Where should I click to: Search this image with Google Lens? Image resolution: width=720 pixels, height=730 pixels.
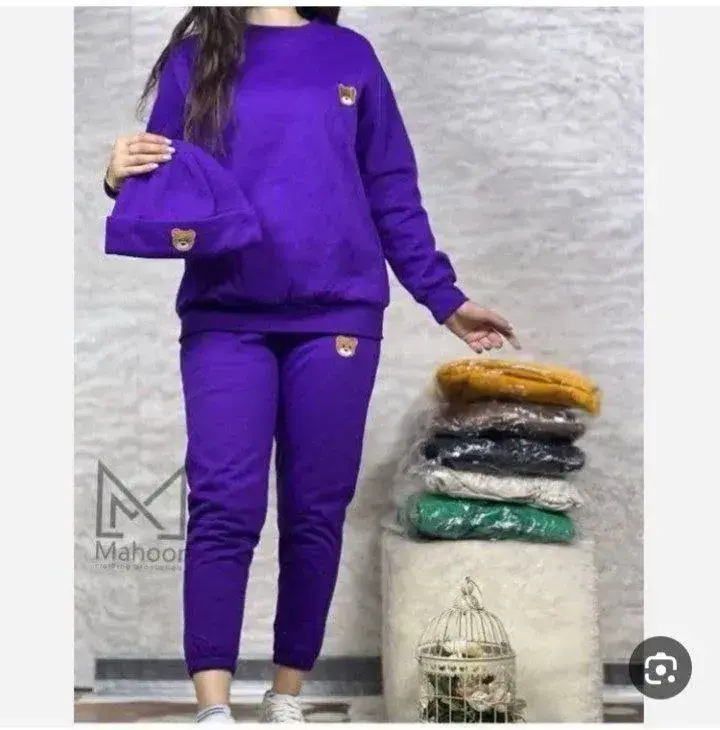click(659, 667)
